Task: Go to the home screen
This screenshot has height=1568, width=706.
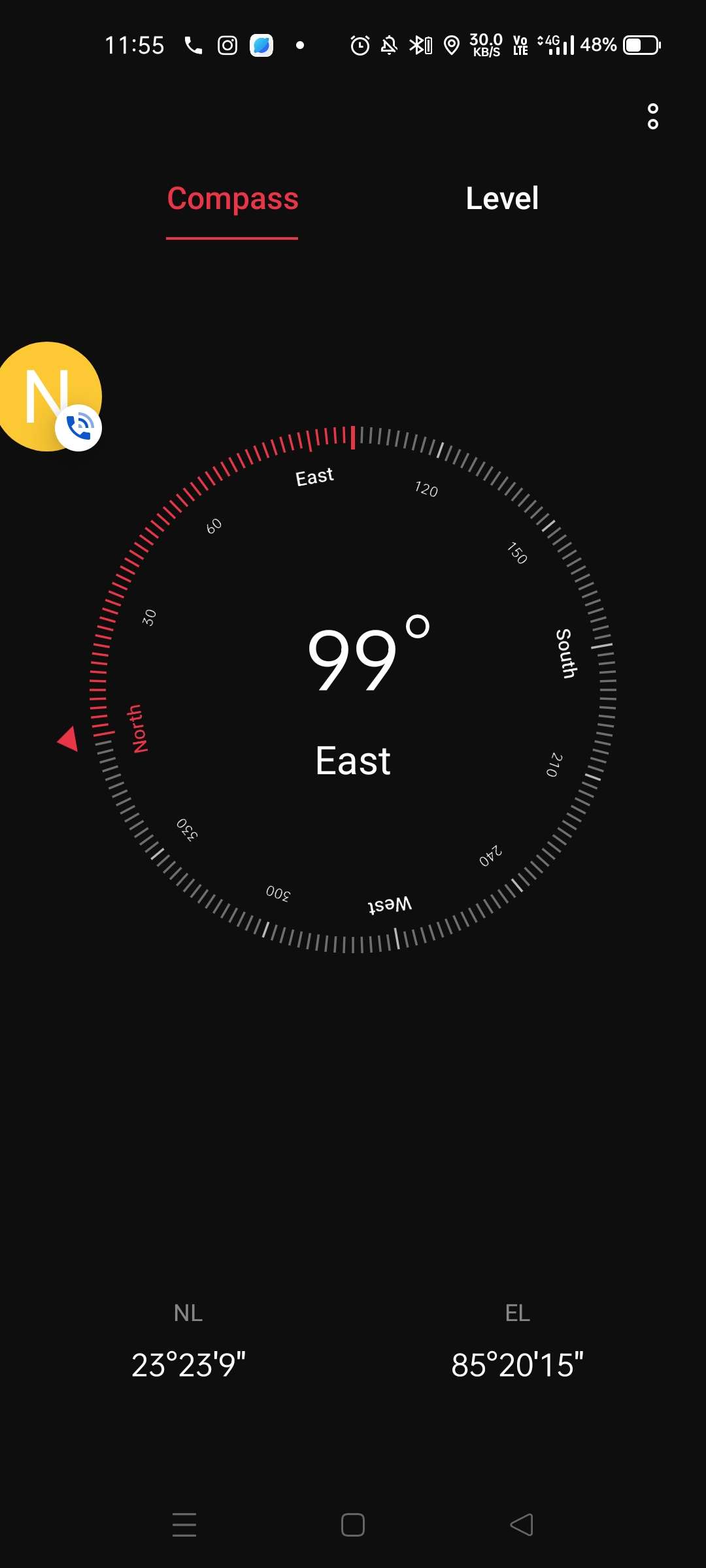Action: pyautogui.click(x=353, y=1525)
